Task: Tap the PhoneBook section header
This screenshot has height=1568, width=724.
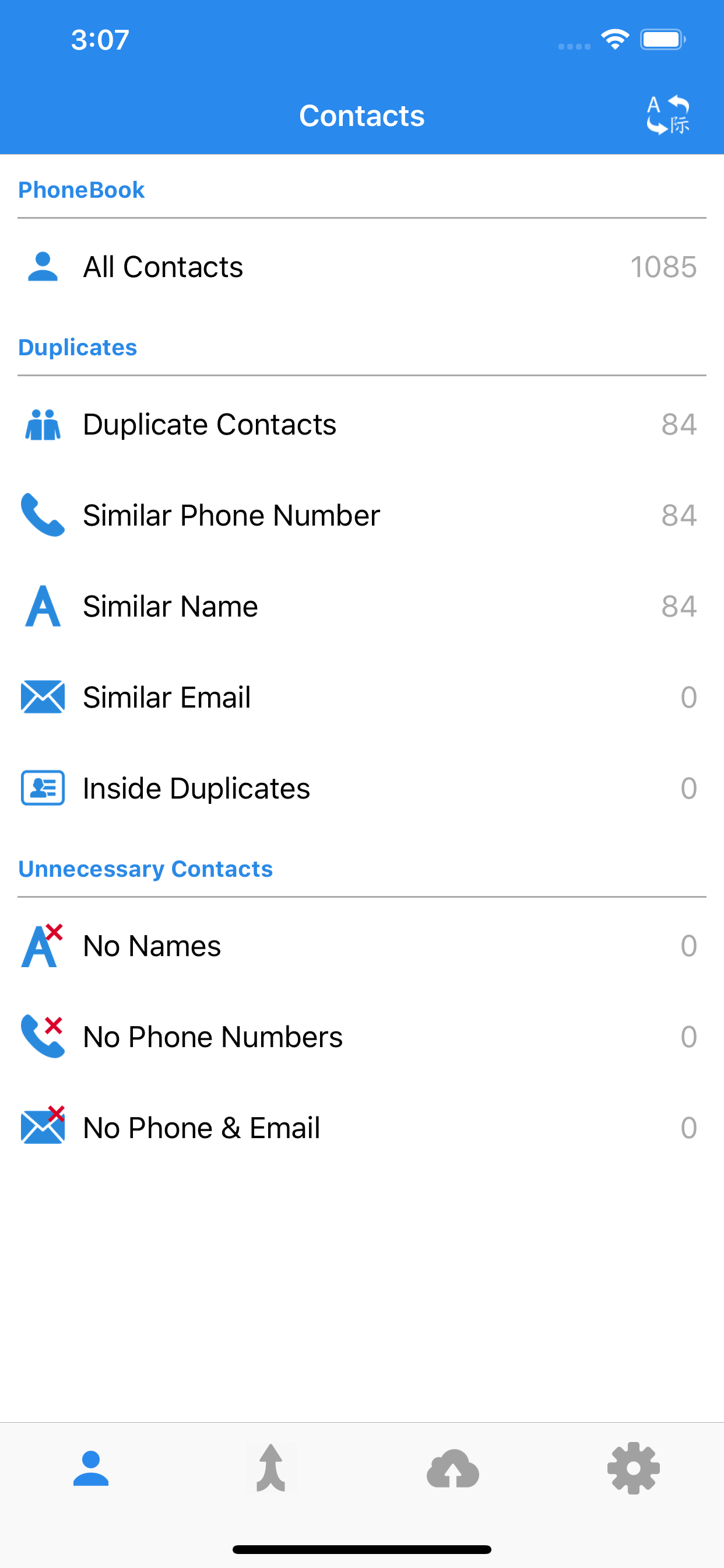Action: (82, 190)
